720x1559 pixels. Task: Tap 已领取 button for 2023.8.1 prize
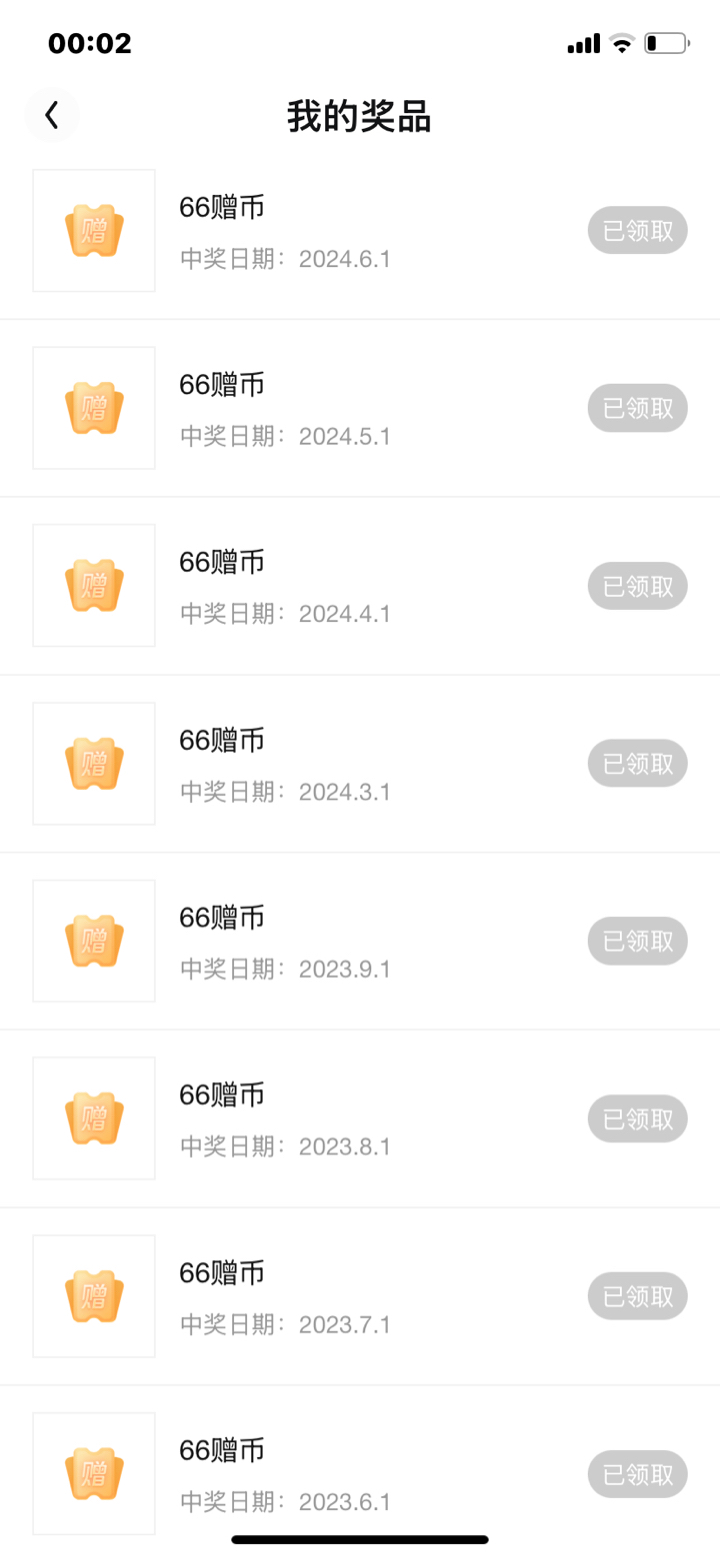(x=638, y=1119)
